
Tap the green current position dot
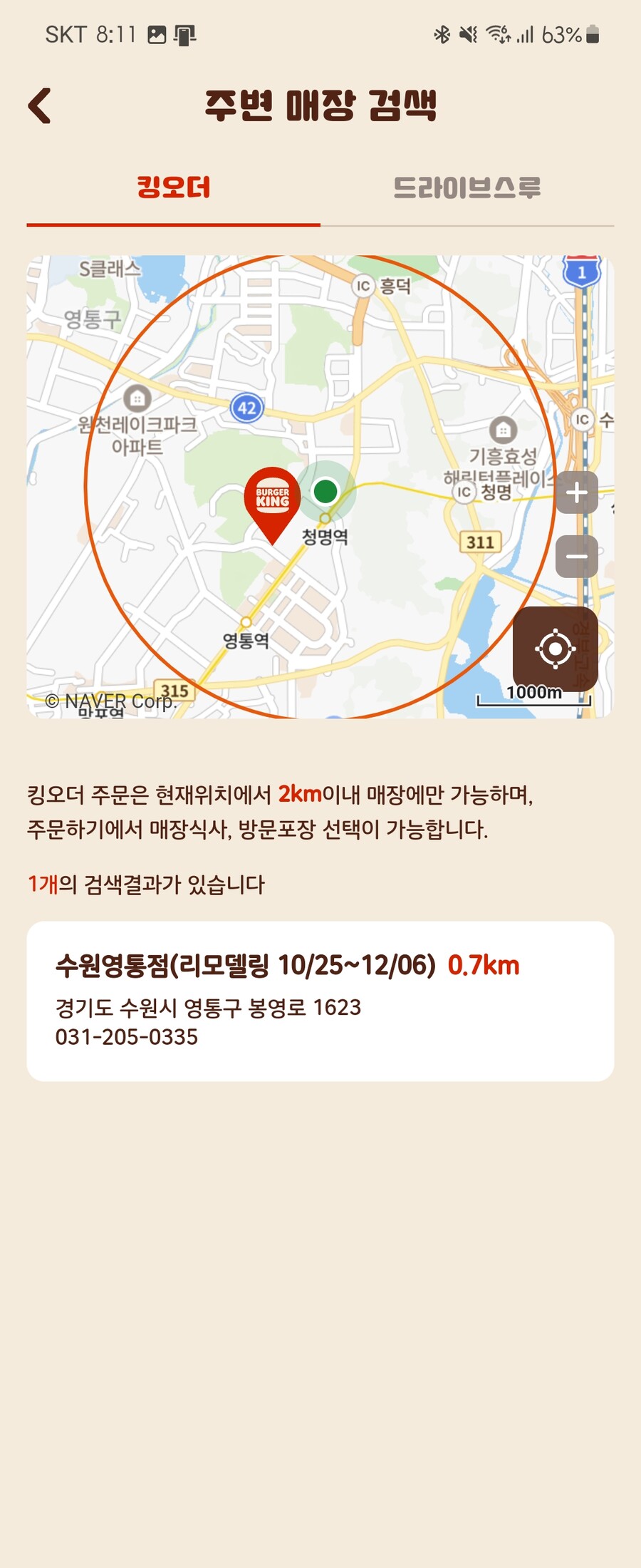[x=325, y=490]
